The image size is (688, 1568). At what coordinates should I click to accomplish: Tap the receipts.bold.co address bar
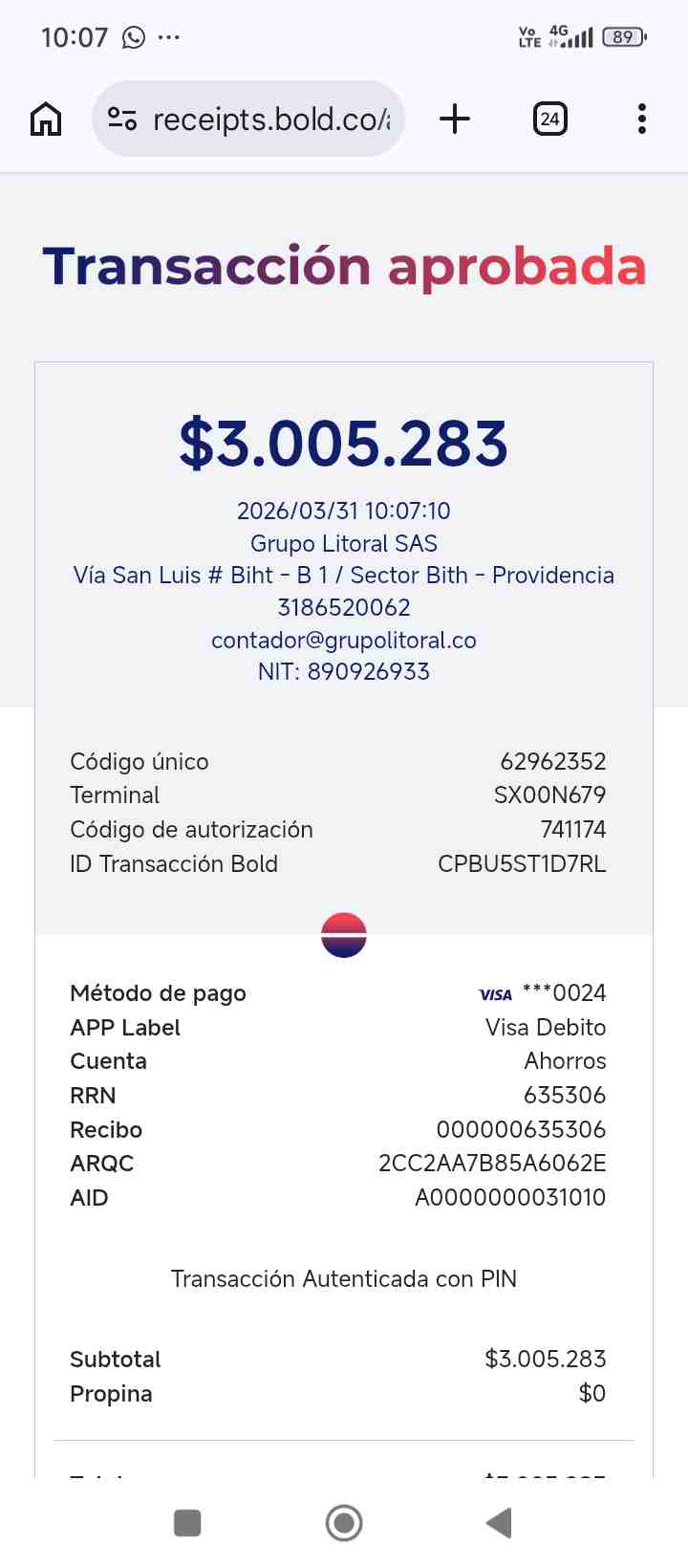pos(248,120)
